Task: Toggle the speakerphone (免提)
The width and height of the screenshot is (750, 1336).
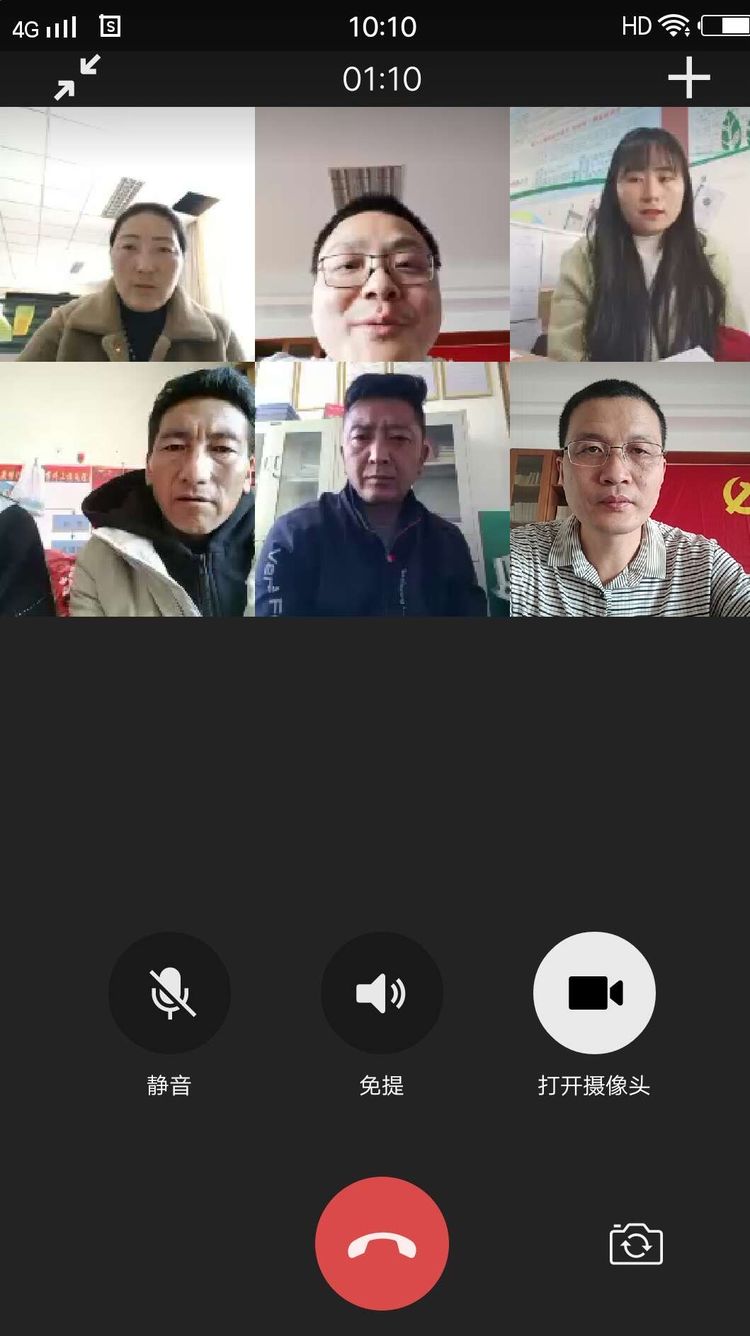Action: point(381,993)
